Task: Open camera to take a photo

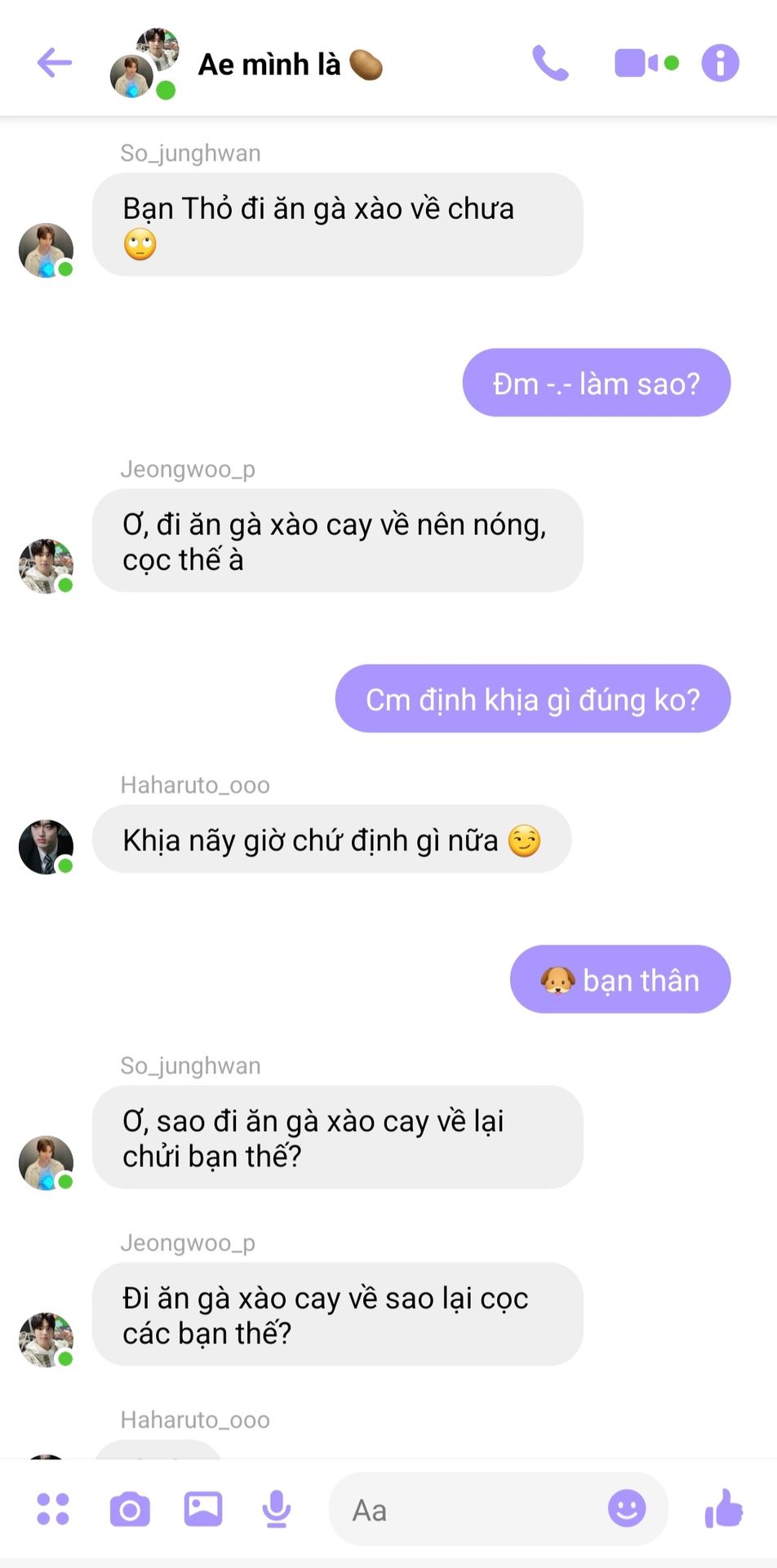Action: [x=130, y=1509]
